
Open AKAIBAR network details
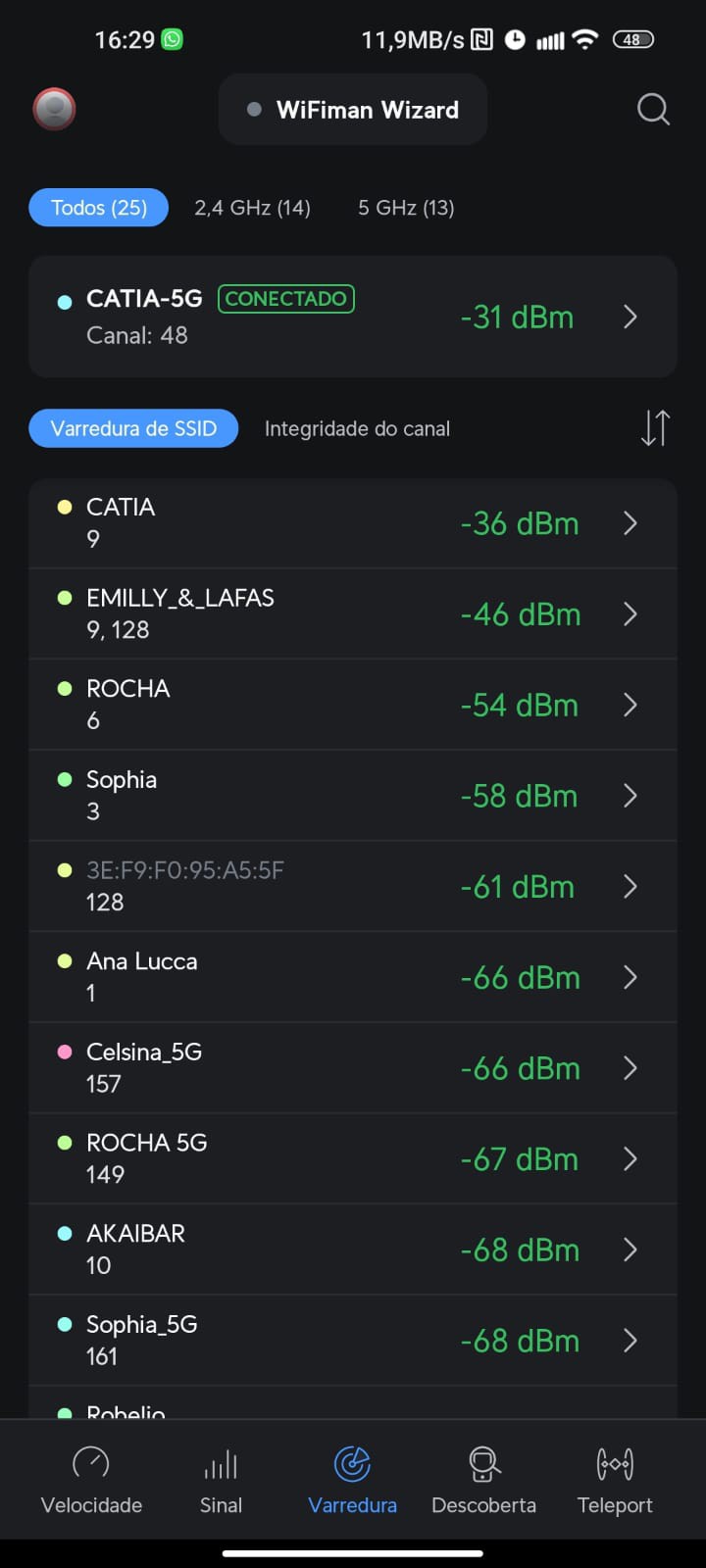pyautogui.click(x=353, y=1249)
